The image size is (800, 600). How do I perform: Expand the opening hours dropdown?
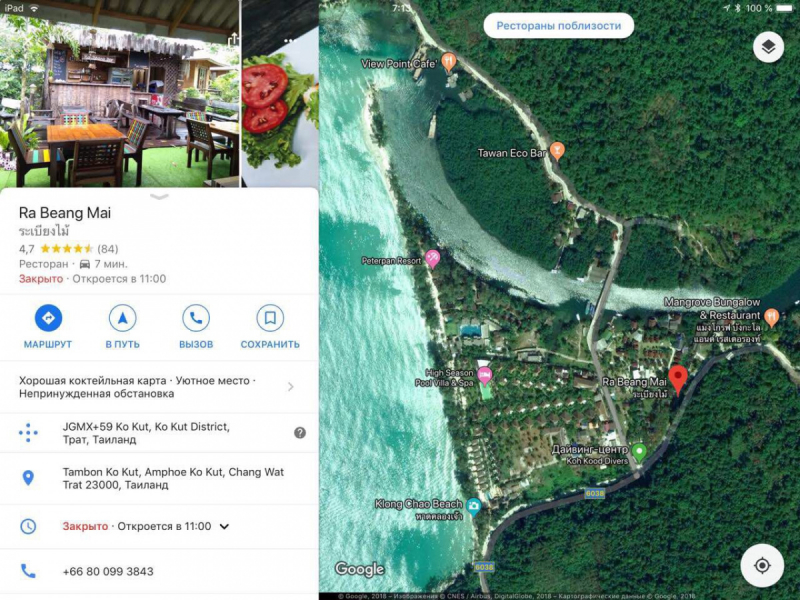coord(224,526)
